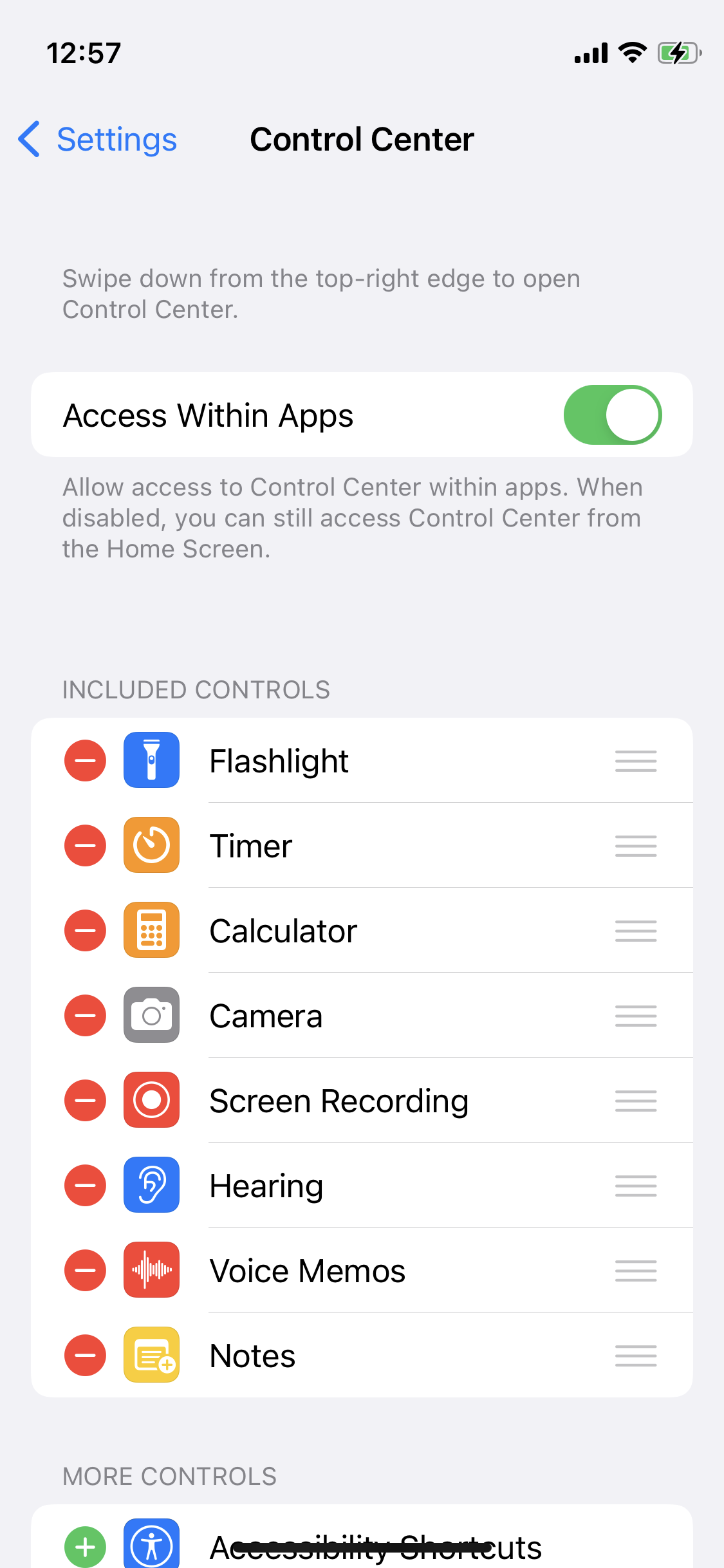724x1568 pixels.
Task: Remove Flashlight from included controls
Action: [85, 761]
